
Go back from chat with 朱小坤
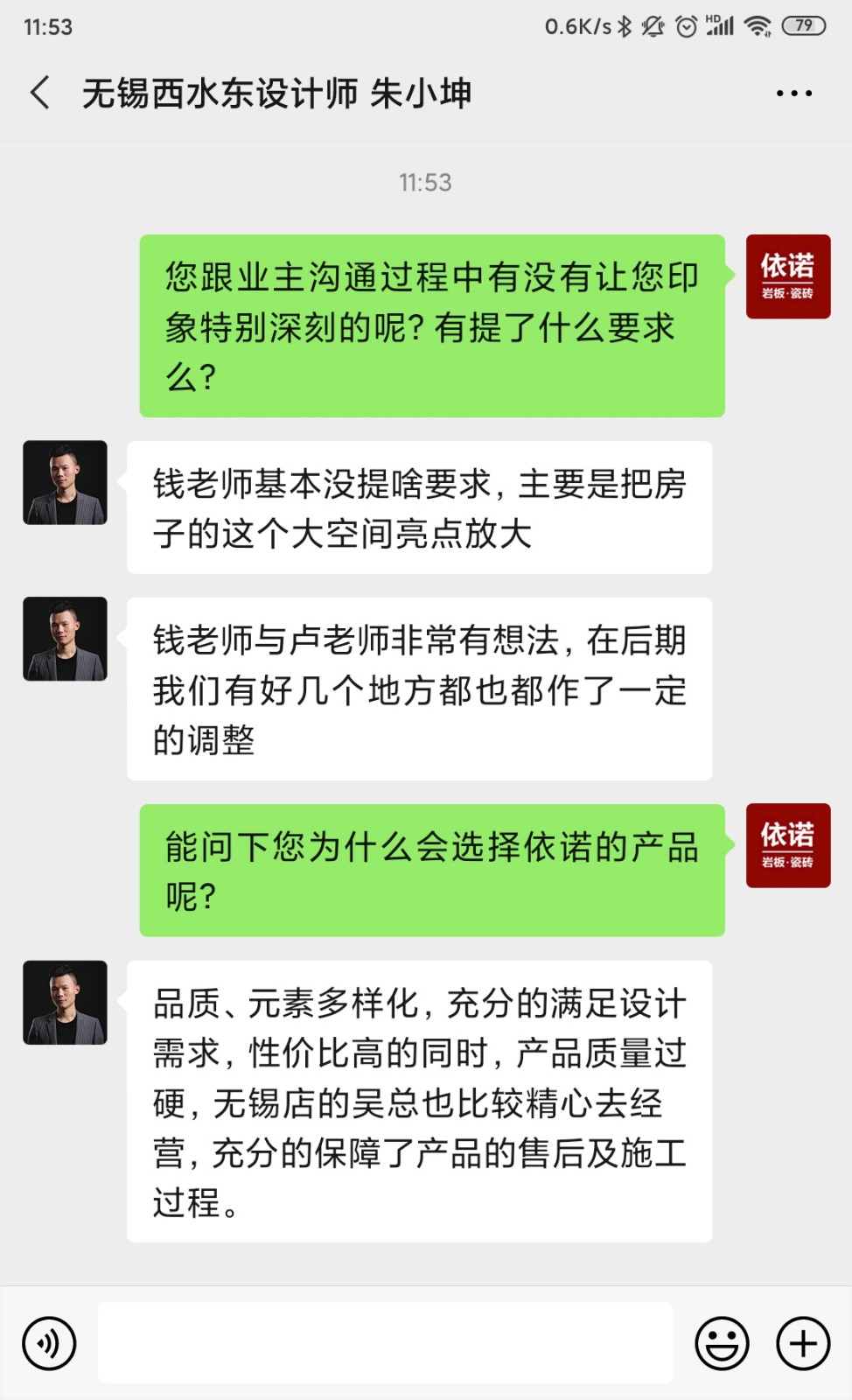pos(40,93)
